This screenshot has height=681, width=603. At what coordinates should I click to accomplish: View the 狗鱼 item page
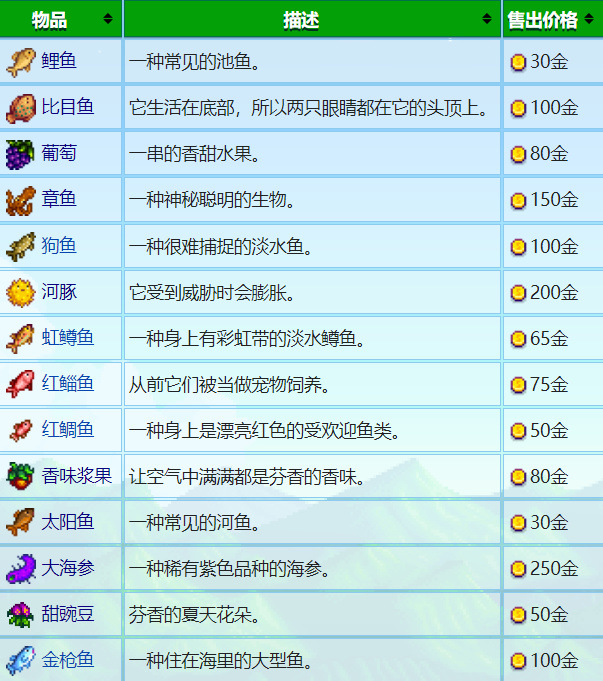pyautogui.click(x=59, y=246)
